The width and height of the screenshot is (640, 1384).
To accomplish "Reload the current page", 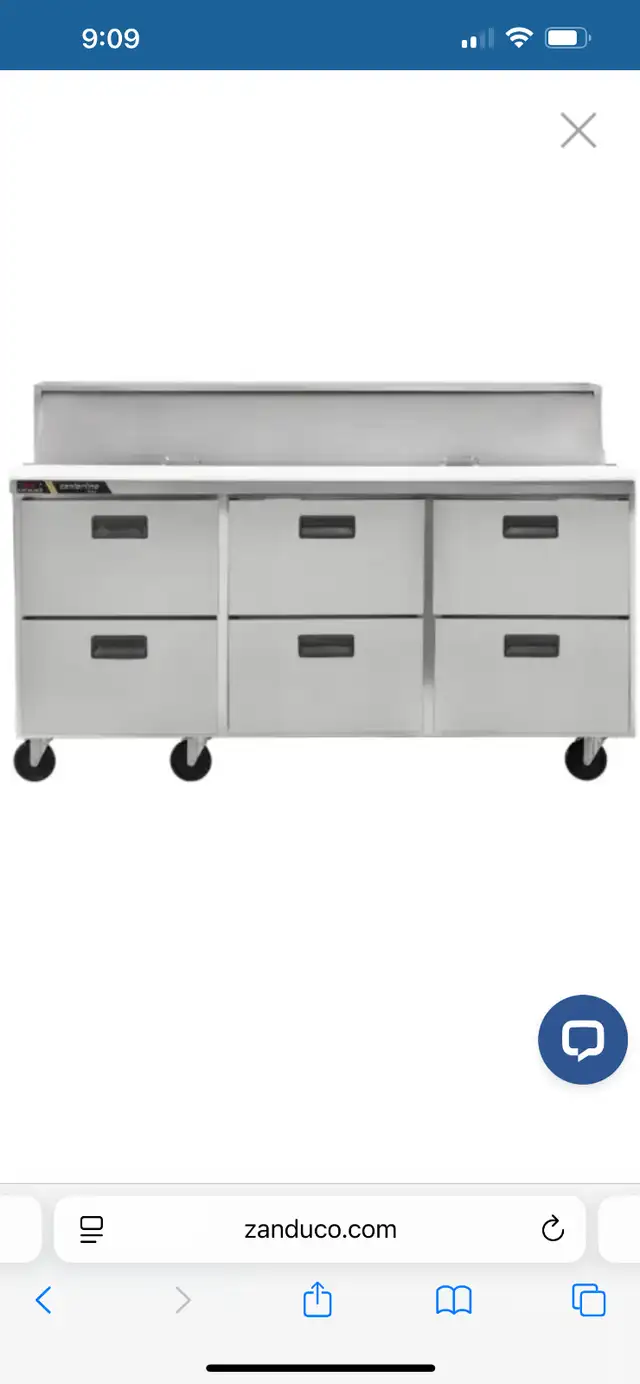I will [553, 1229].
